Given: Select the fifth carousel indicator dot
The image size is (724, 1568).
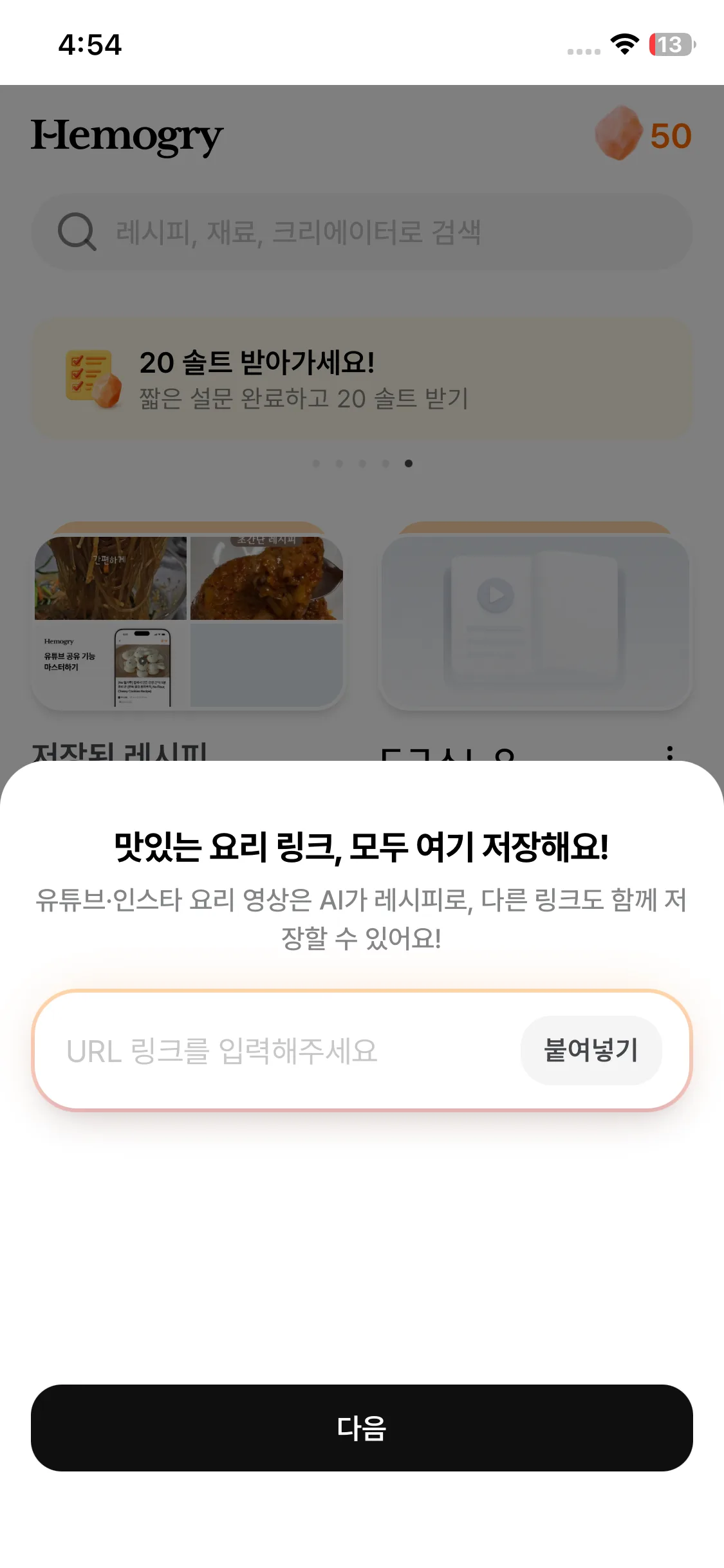Looking at the screenshot, I should tap(408, 463).
